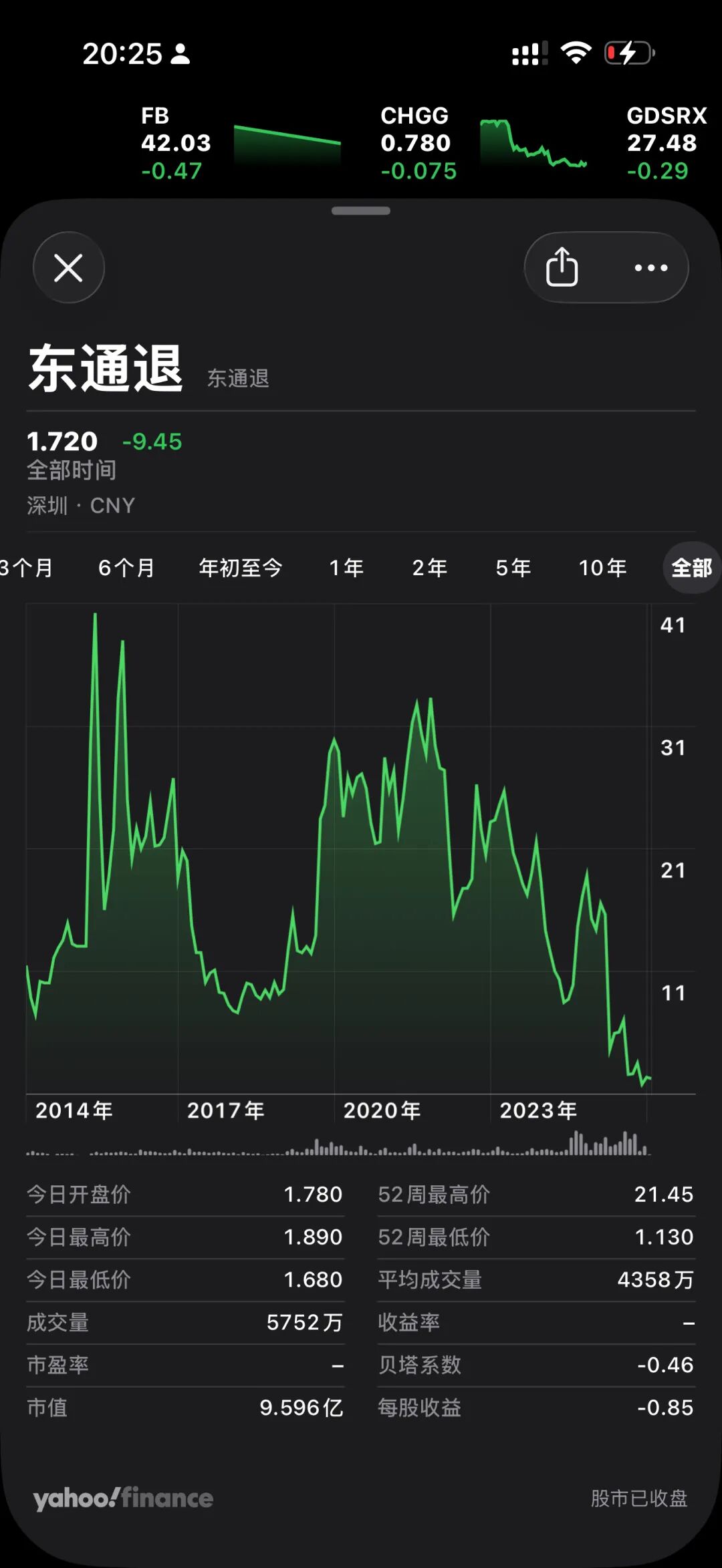This screenshot has height=1568, width=722.
Task: Select the 6个月 chart range
Action: pyautogui.click(x=126, y=568)
